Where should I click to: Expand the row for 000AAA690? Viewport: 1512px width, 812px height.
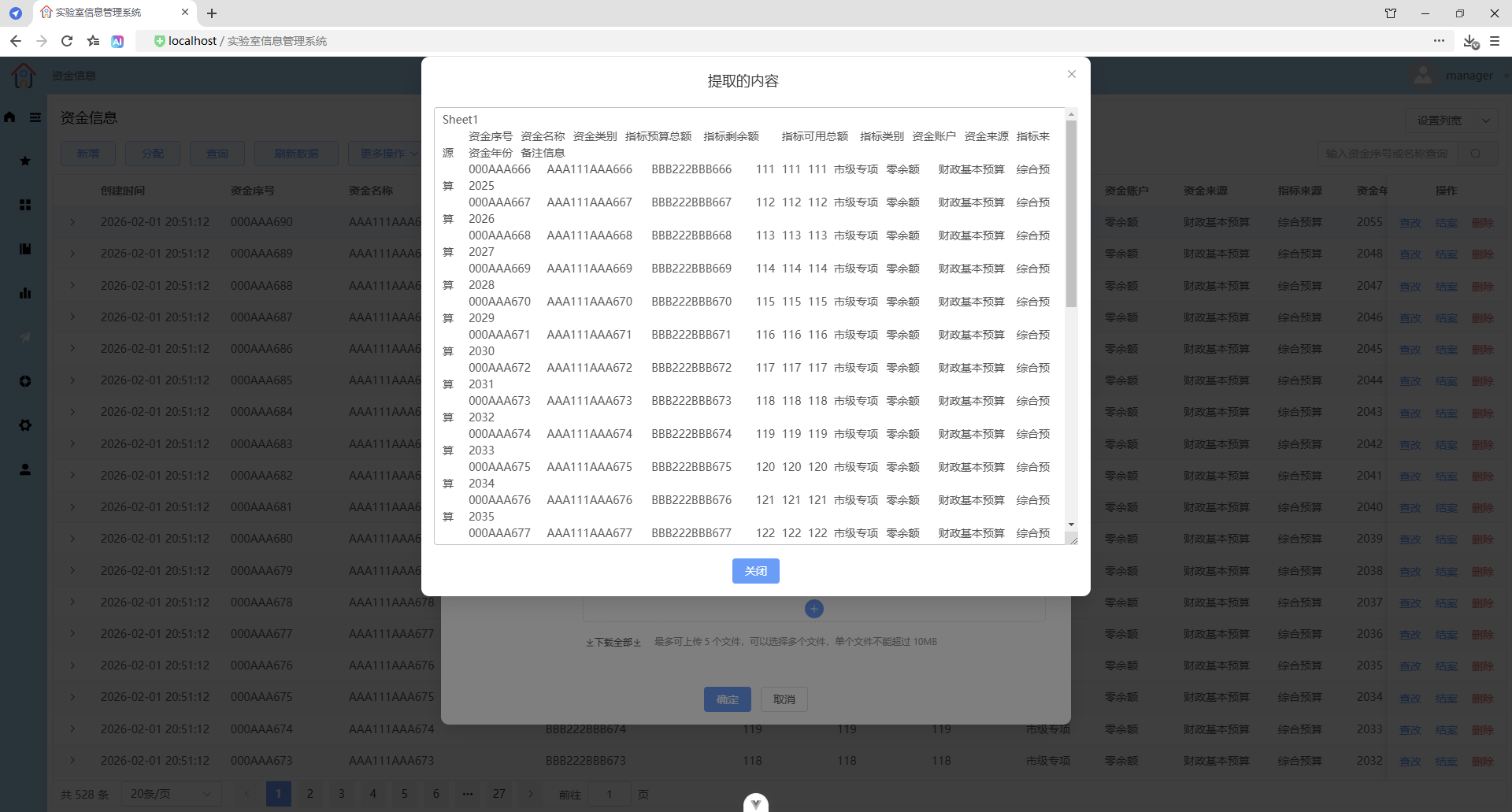coord(72,222)
